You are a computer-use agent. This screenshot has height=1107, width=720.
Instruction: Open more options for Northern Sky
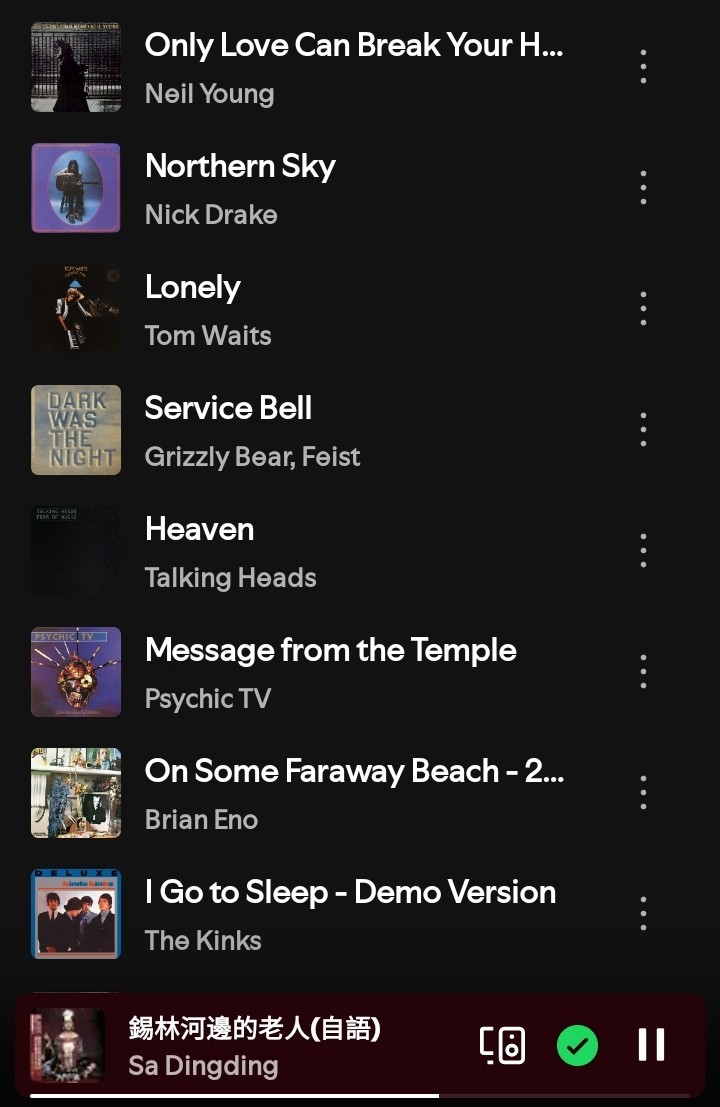[x=643, y=188]
